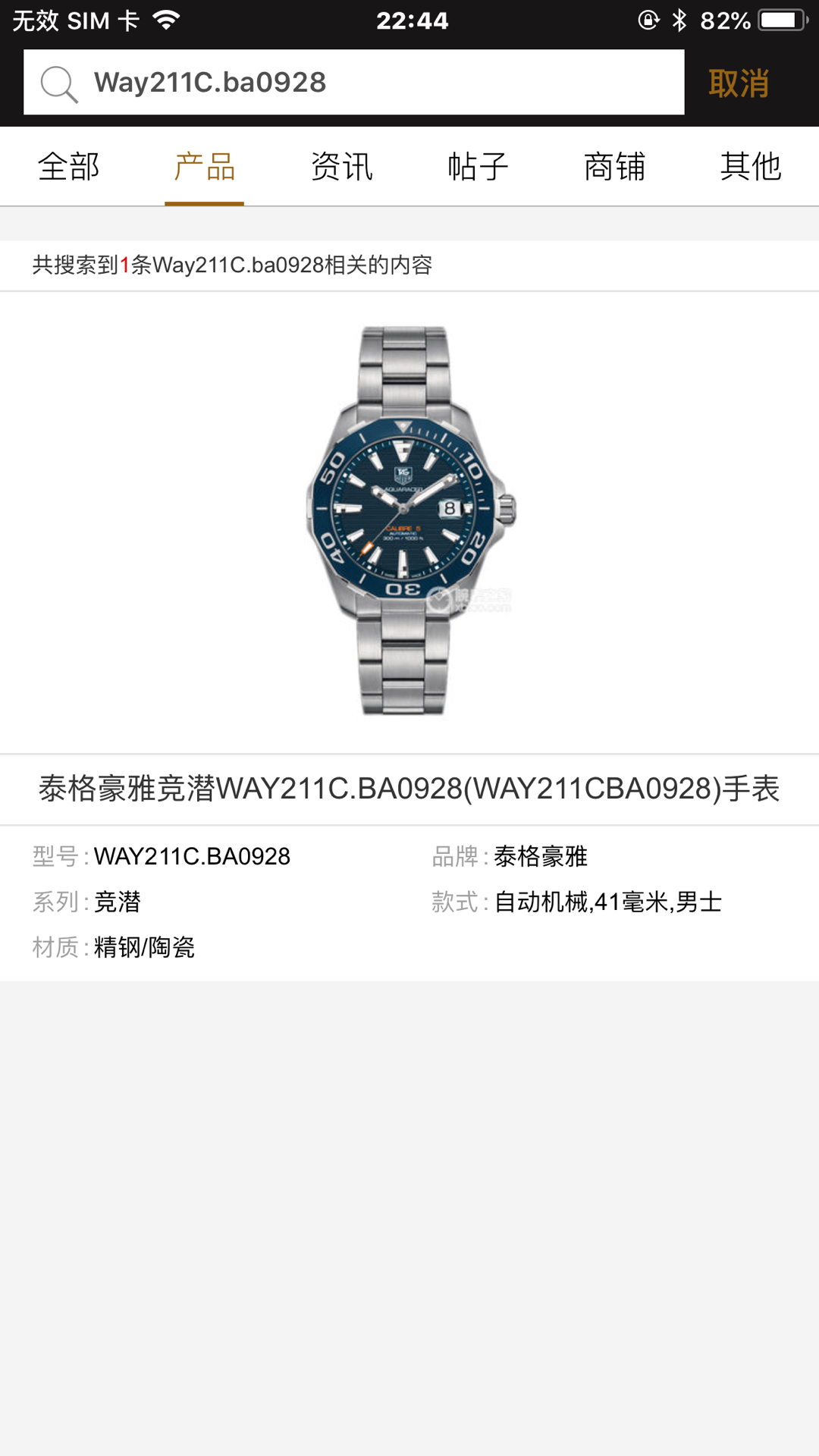
Task: Open the TAG Heuer watch product image
Action: pos(409,520)
